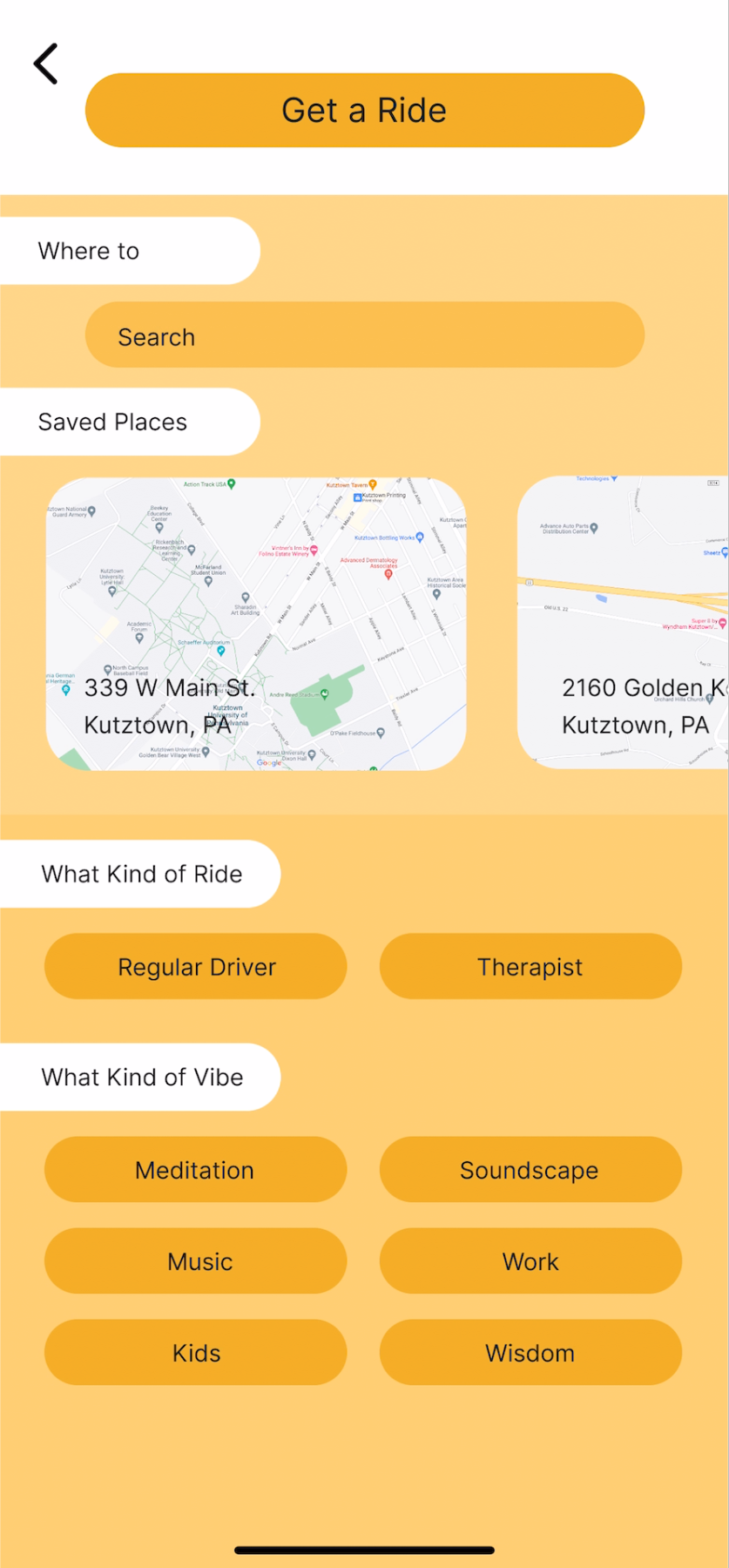Select saved place 339 W Main St.
This screenshot has width=729, height=1568.
point(256,624)
